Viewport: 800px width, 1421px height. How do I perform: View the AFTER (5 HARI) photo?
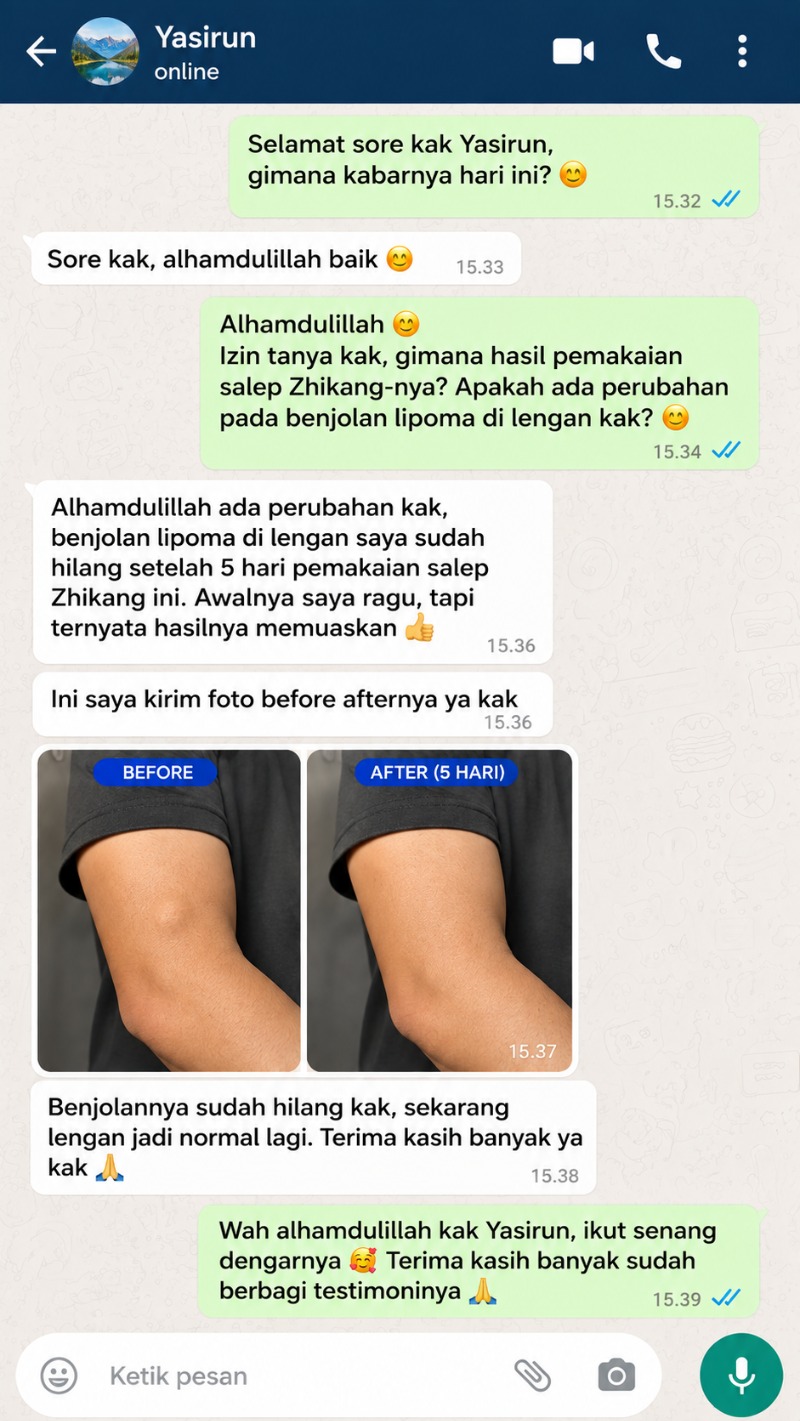(439, 911)
